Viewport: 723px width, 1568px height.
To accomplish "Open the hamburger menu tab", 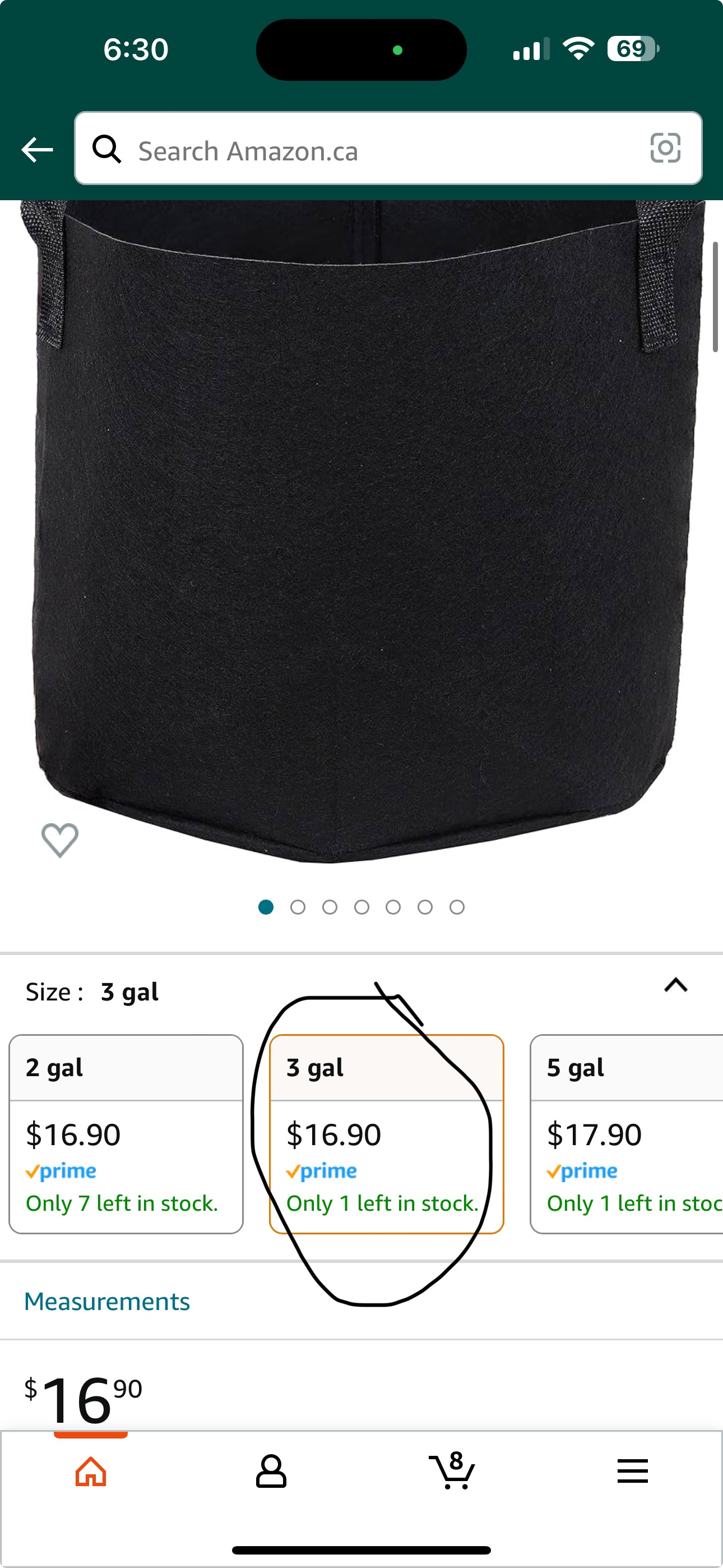I will (x=632, y=1472).
